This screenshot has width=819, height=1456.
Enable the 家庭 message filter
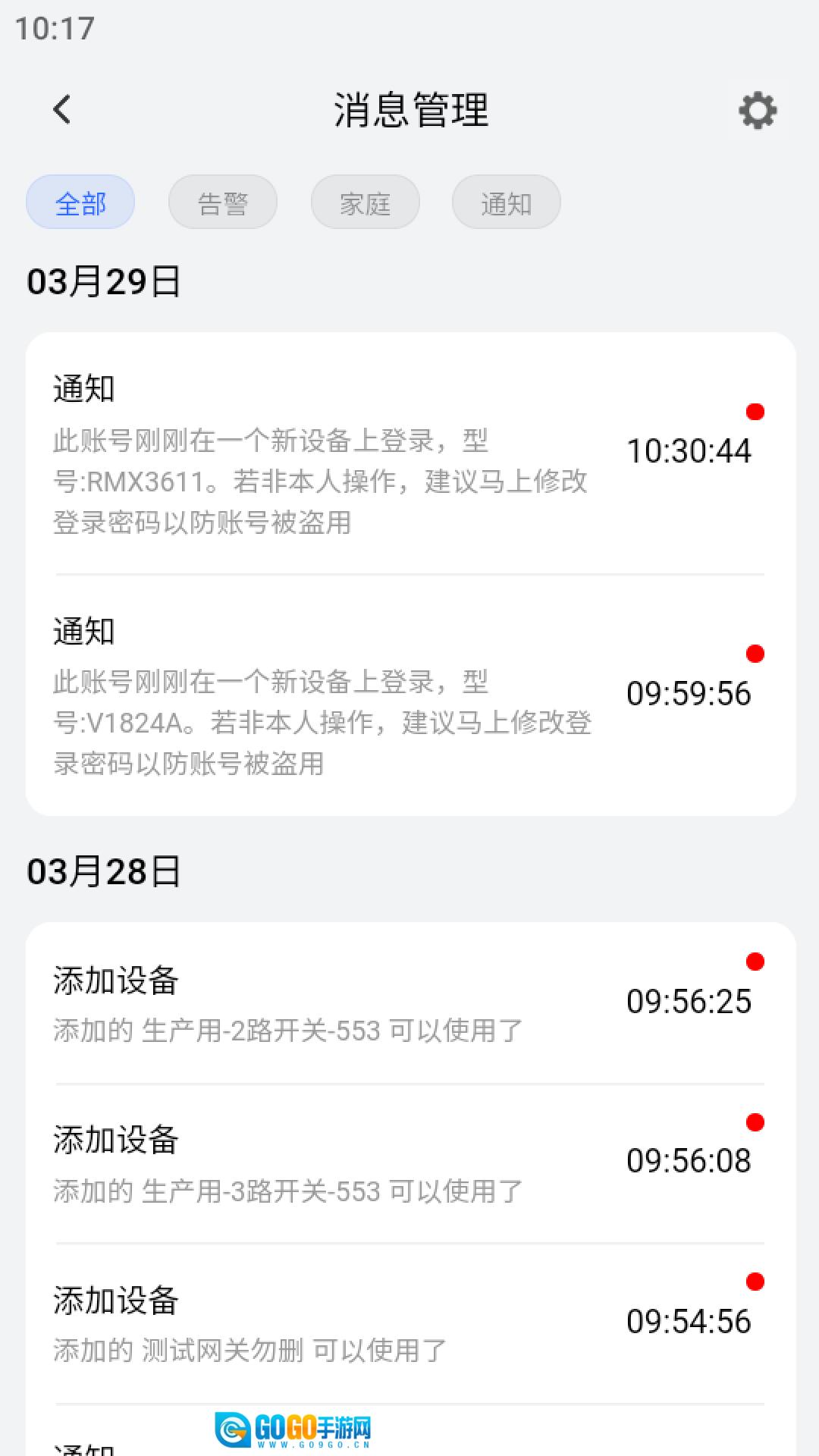[365, 202]
